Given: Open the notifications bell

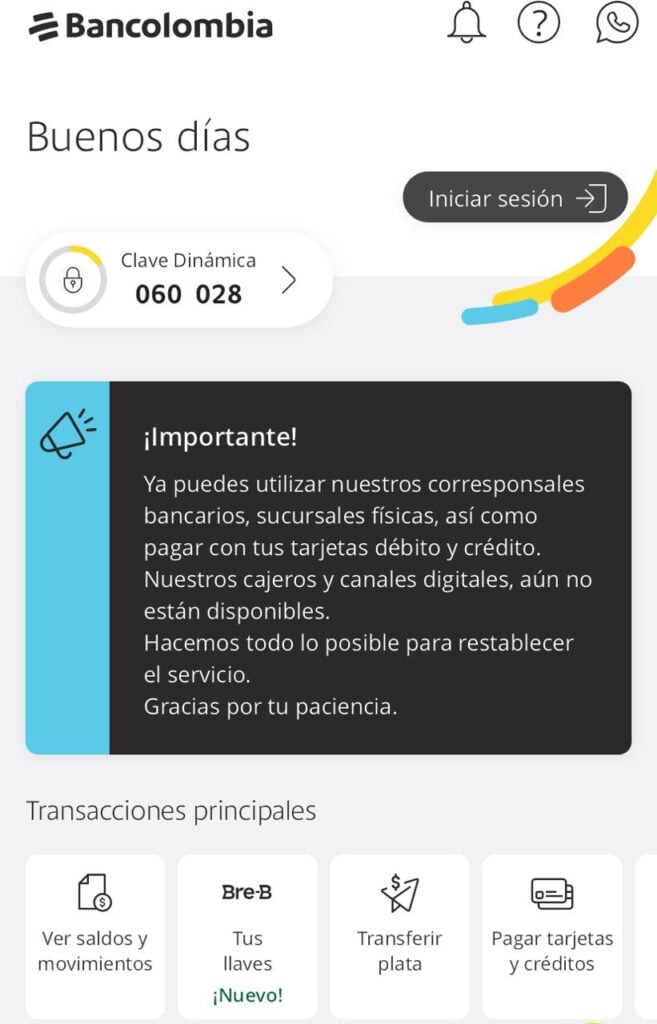Looking at the screenshot, I should [x=465, y=24].
